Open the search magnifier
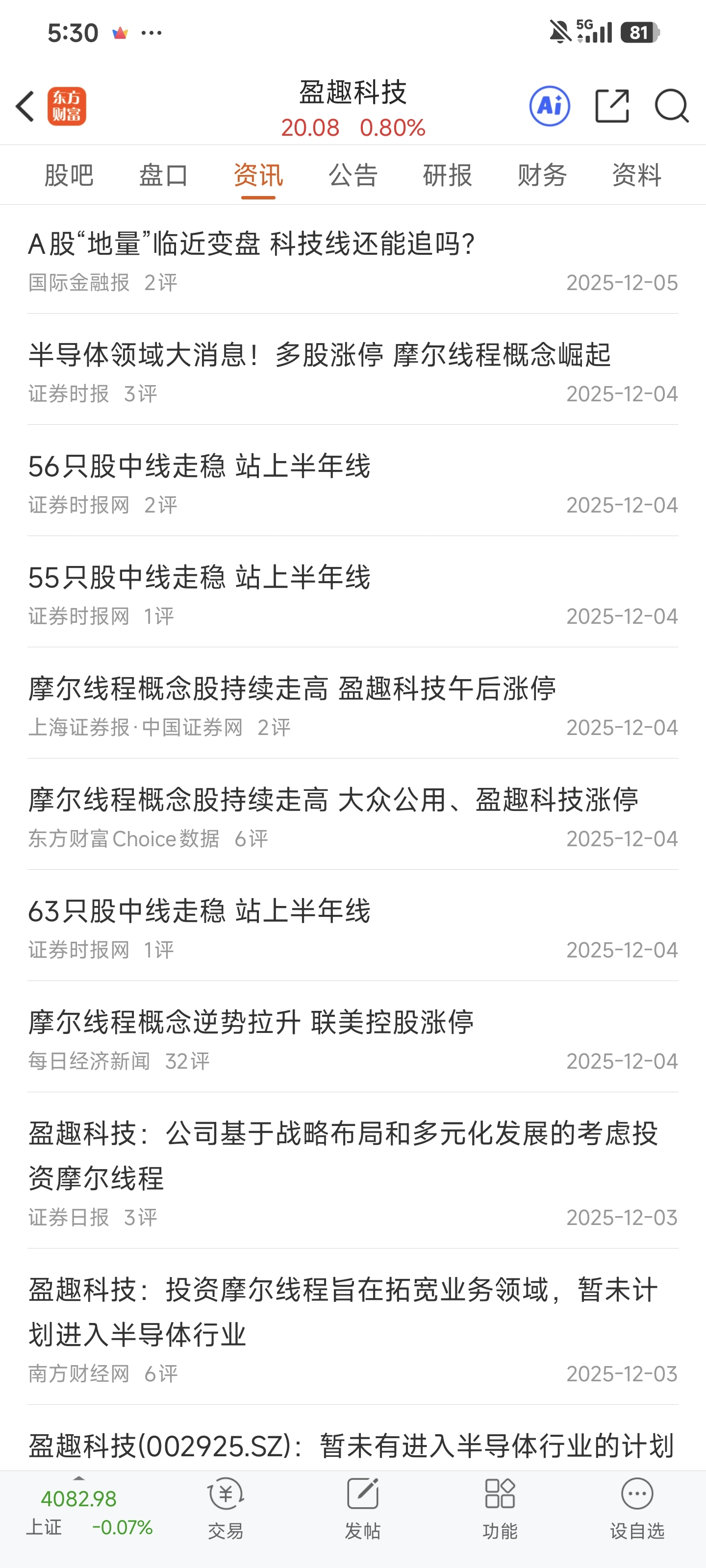Viewport: 706px width, 1568px height. click(x=671, y=106)
